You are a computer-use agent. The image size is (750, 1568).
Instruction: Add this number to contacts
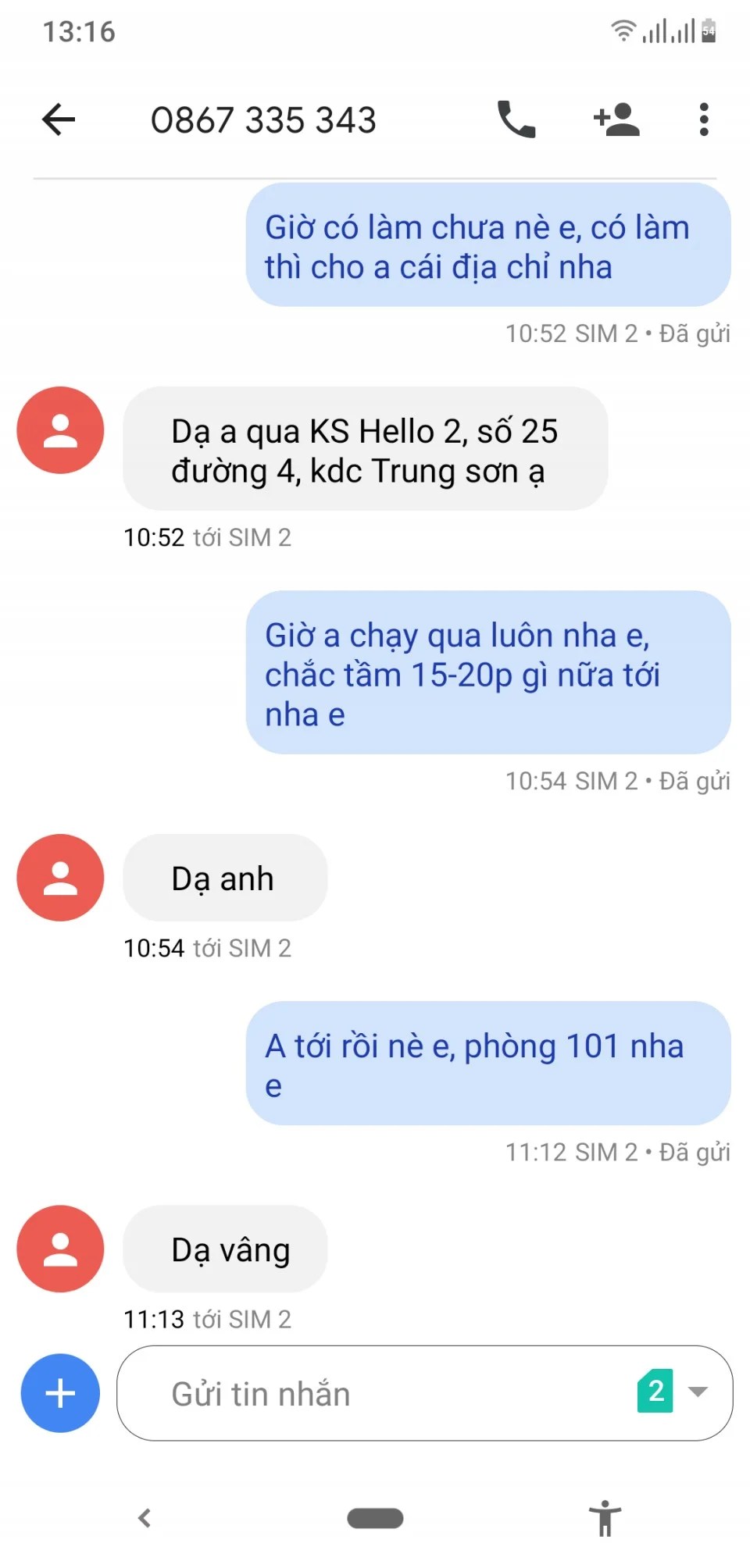pos(616,119)
